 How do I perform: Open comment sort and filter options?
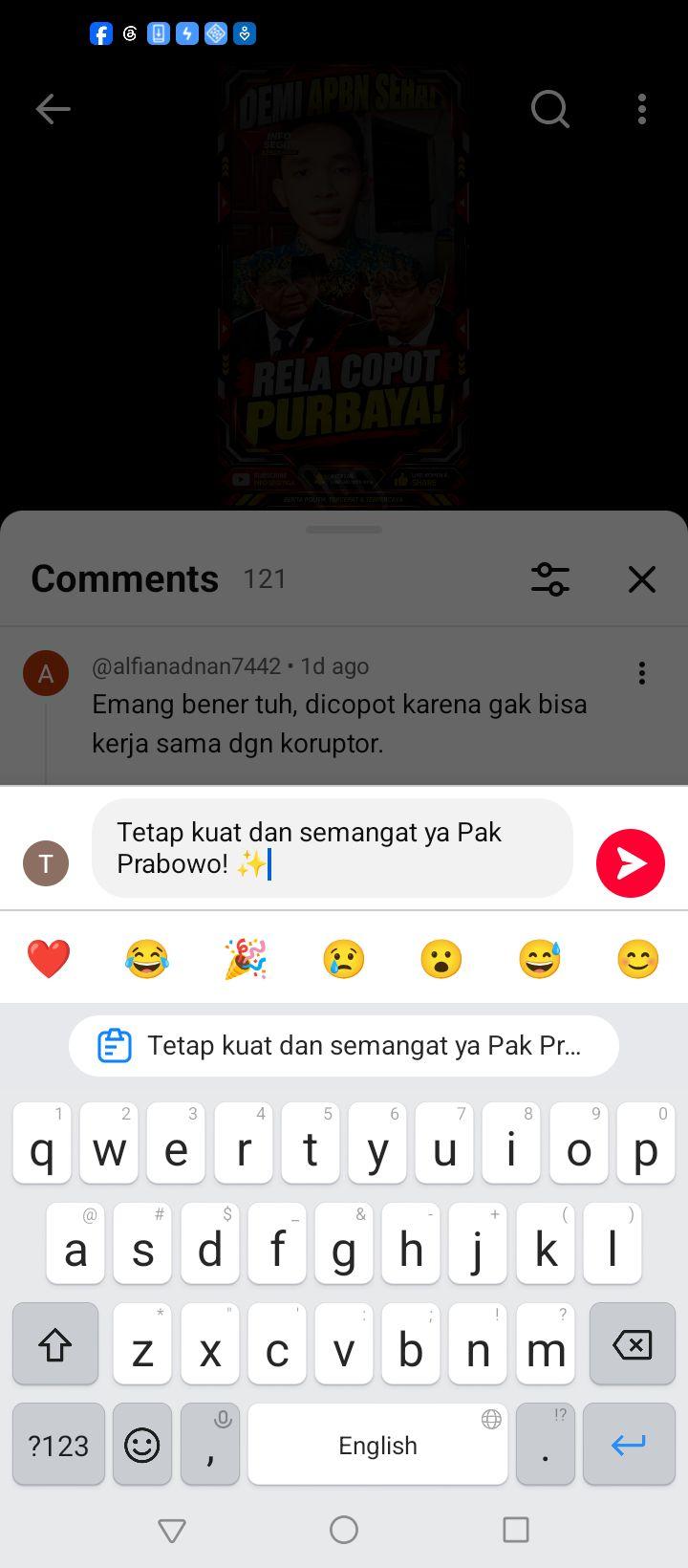550,579
